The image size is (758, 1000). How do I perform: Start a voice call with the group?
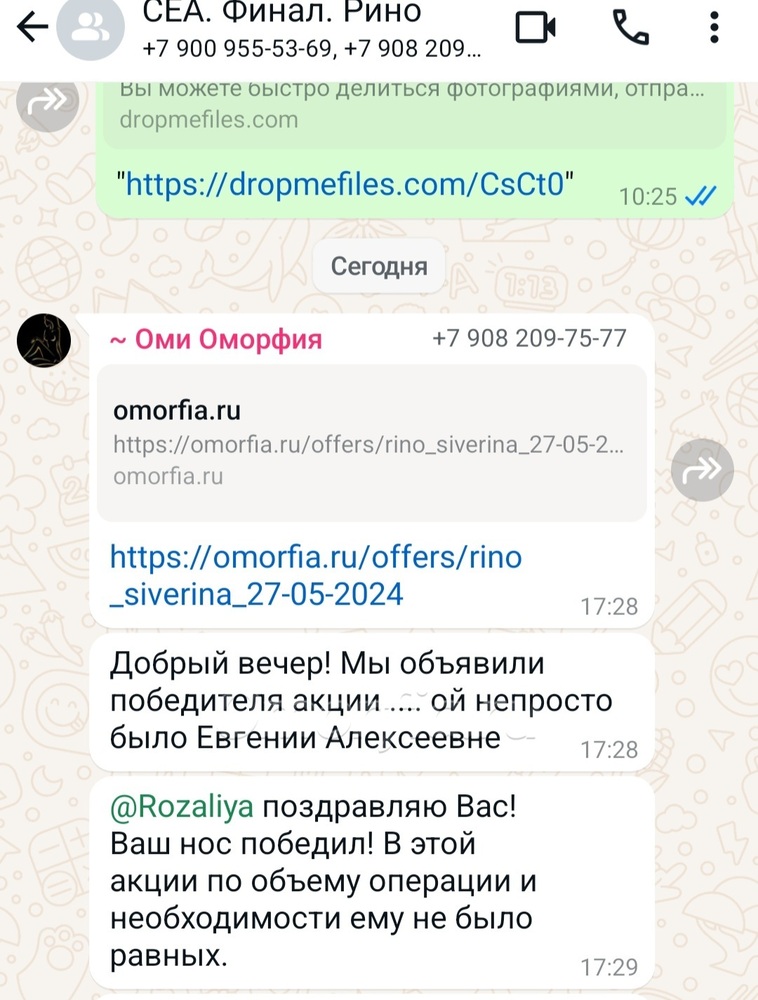coord(630,28)
